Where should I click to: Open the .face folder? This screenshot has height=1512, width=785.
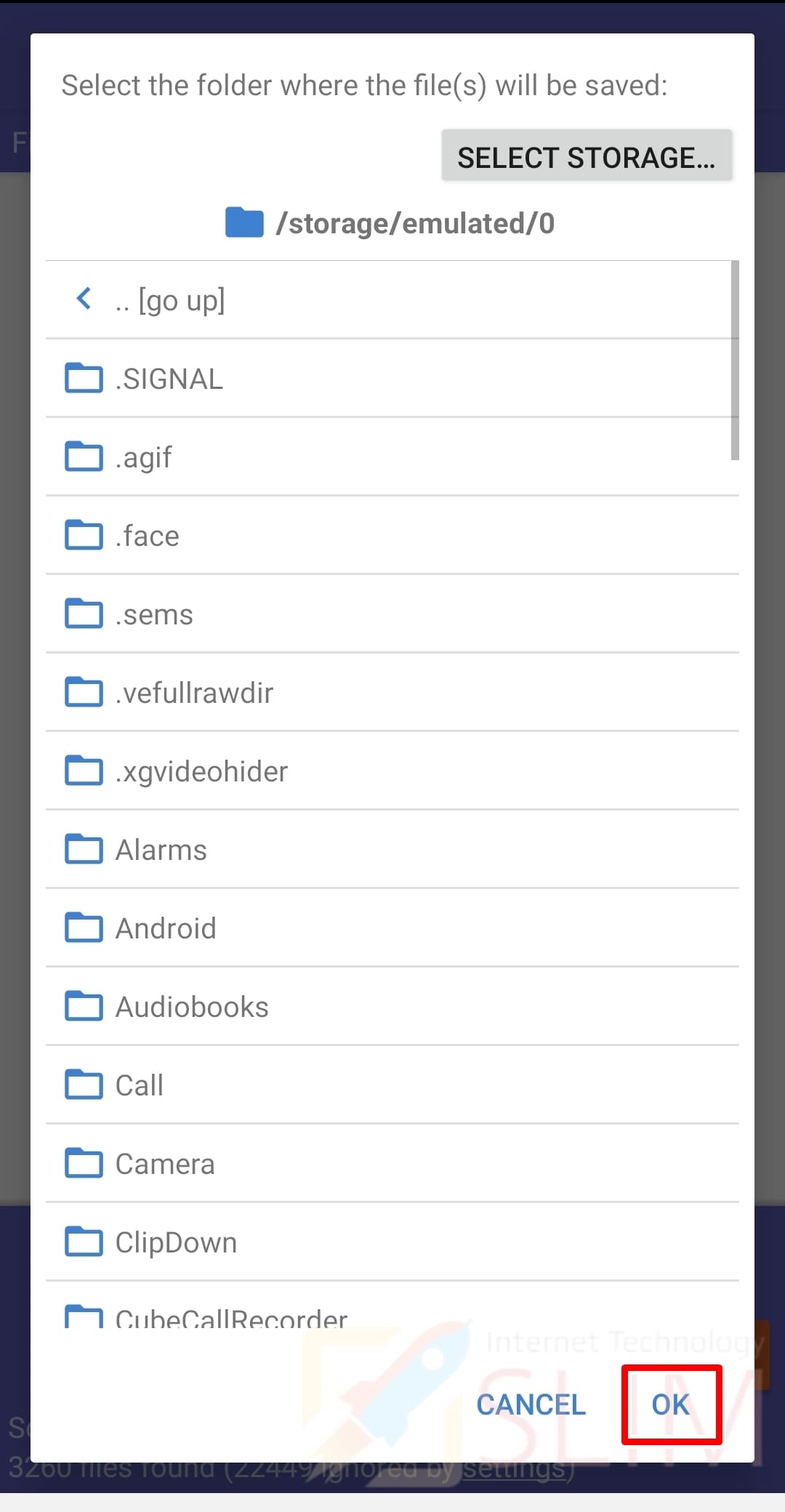point(392,535)
